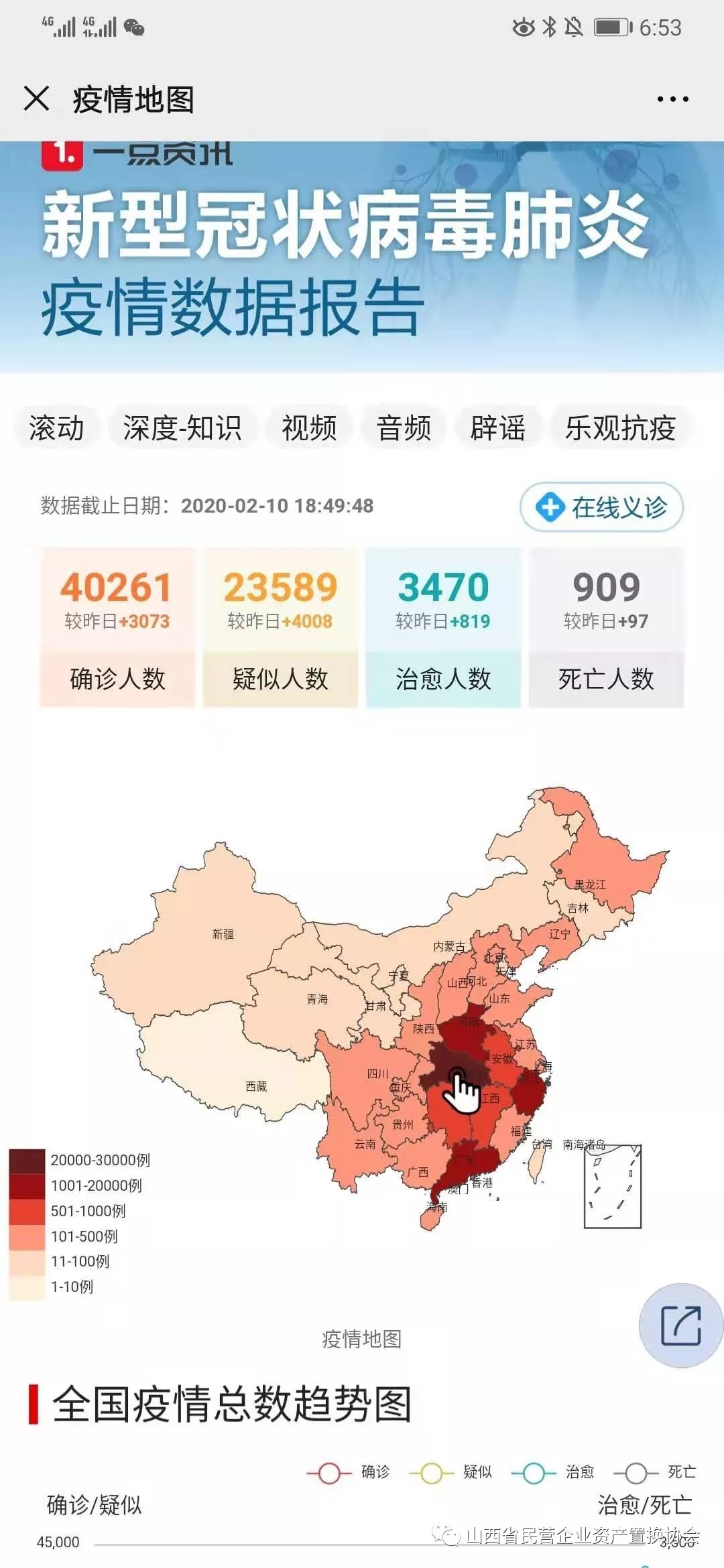Switch to the 滚动 tab

click(57, 428)
